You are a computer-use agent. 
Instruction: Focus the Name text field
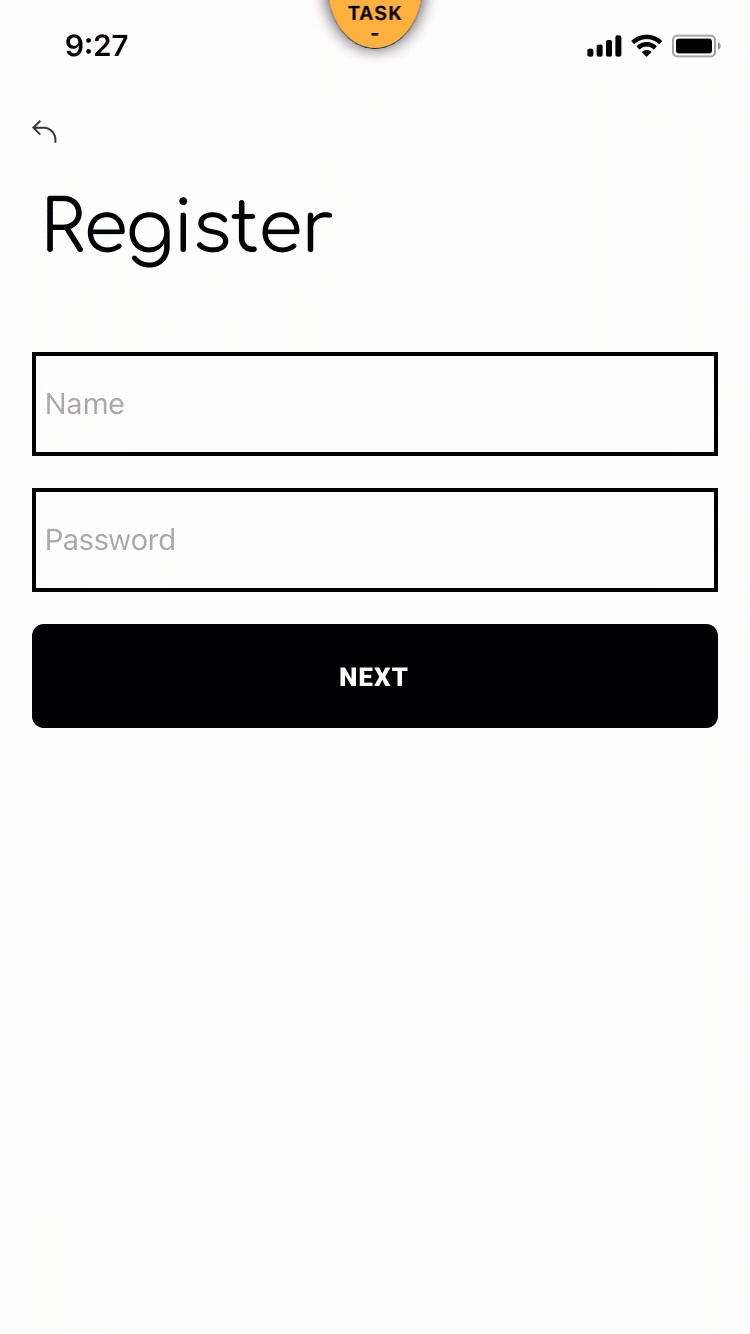[375, 404]
